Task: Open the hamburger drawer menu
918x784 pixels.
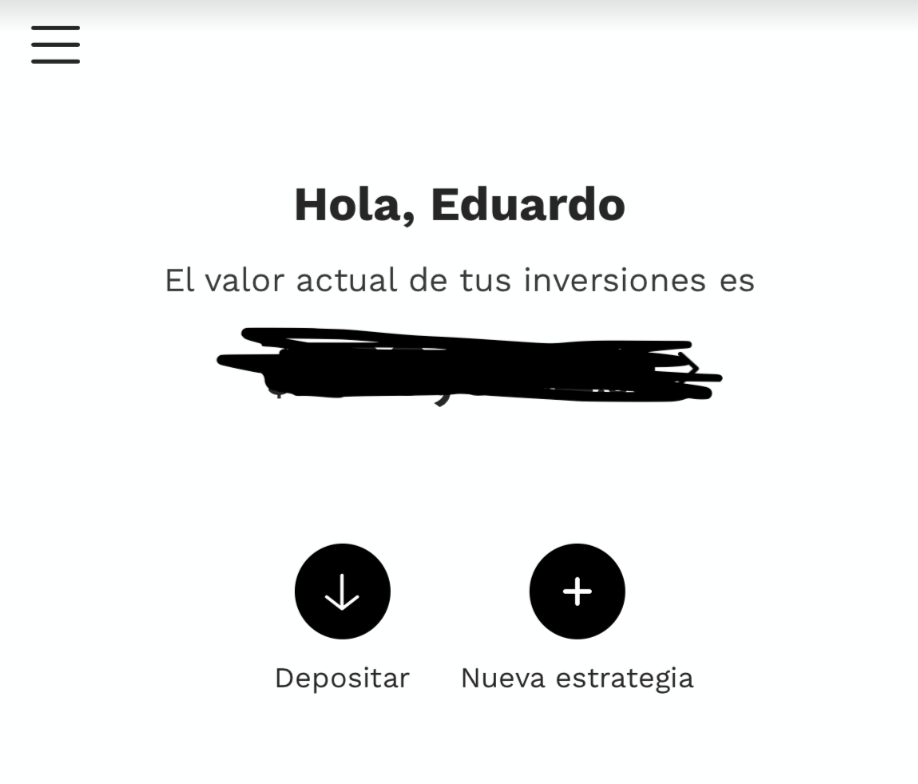Action: coord(55,44)
